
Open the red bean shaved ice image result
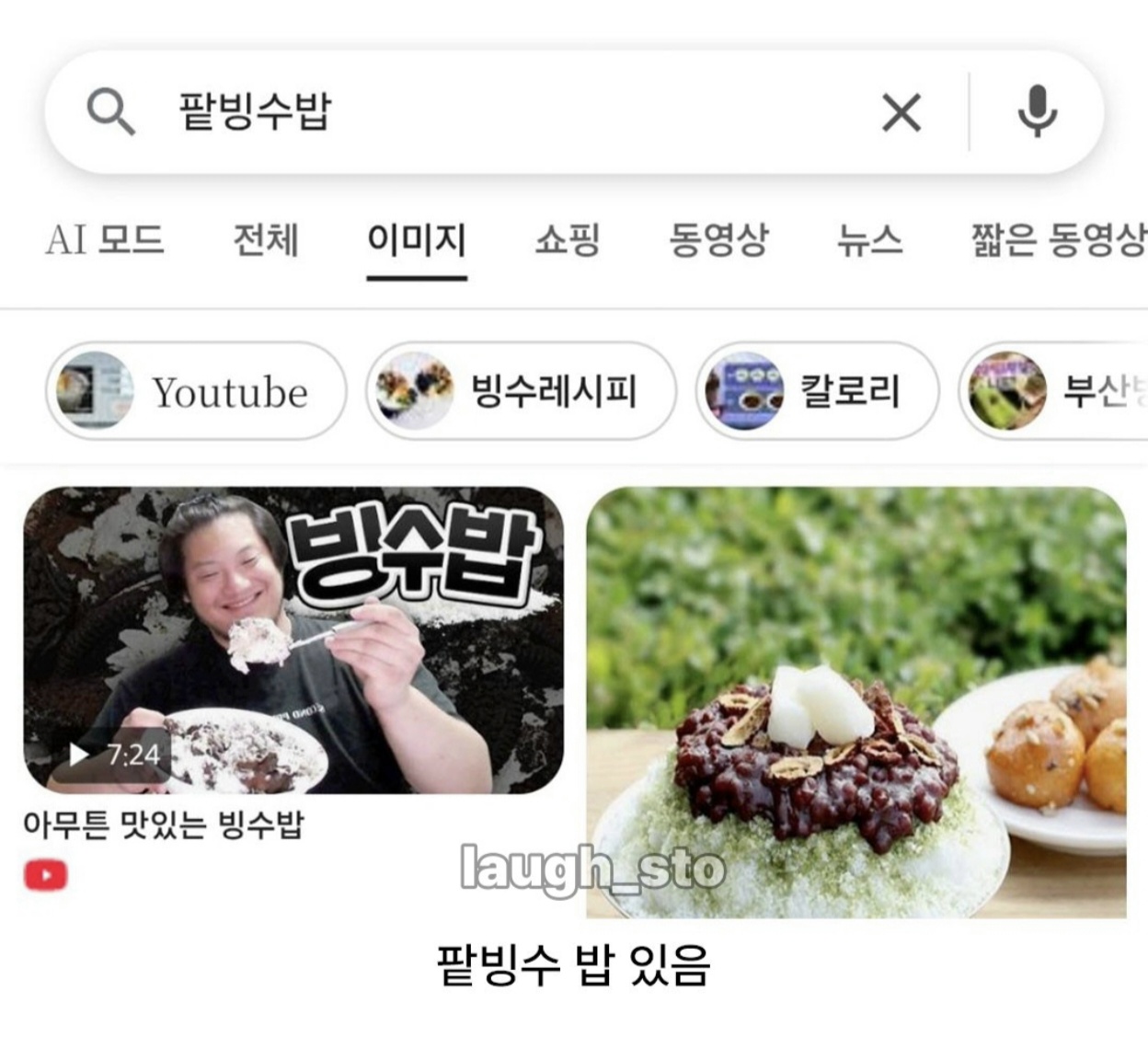coord(856,702)
